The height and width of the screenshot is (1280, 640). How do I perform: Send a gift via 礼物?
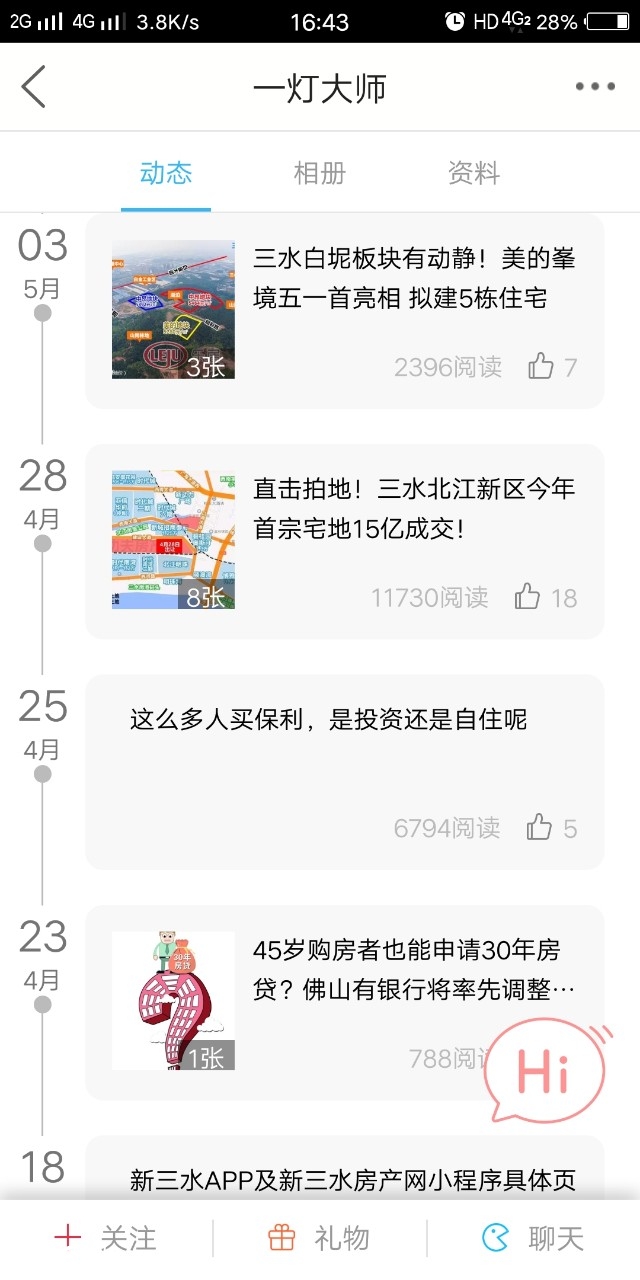(320, 1238)
